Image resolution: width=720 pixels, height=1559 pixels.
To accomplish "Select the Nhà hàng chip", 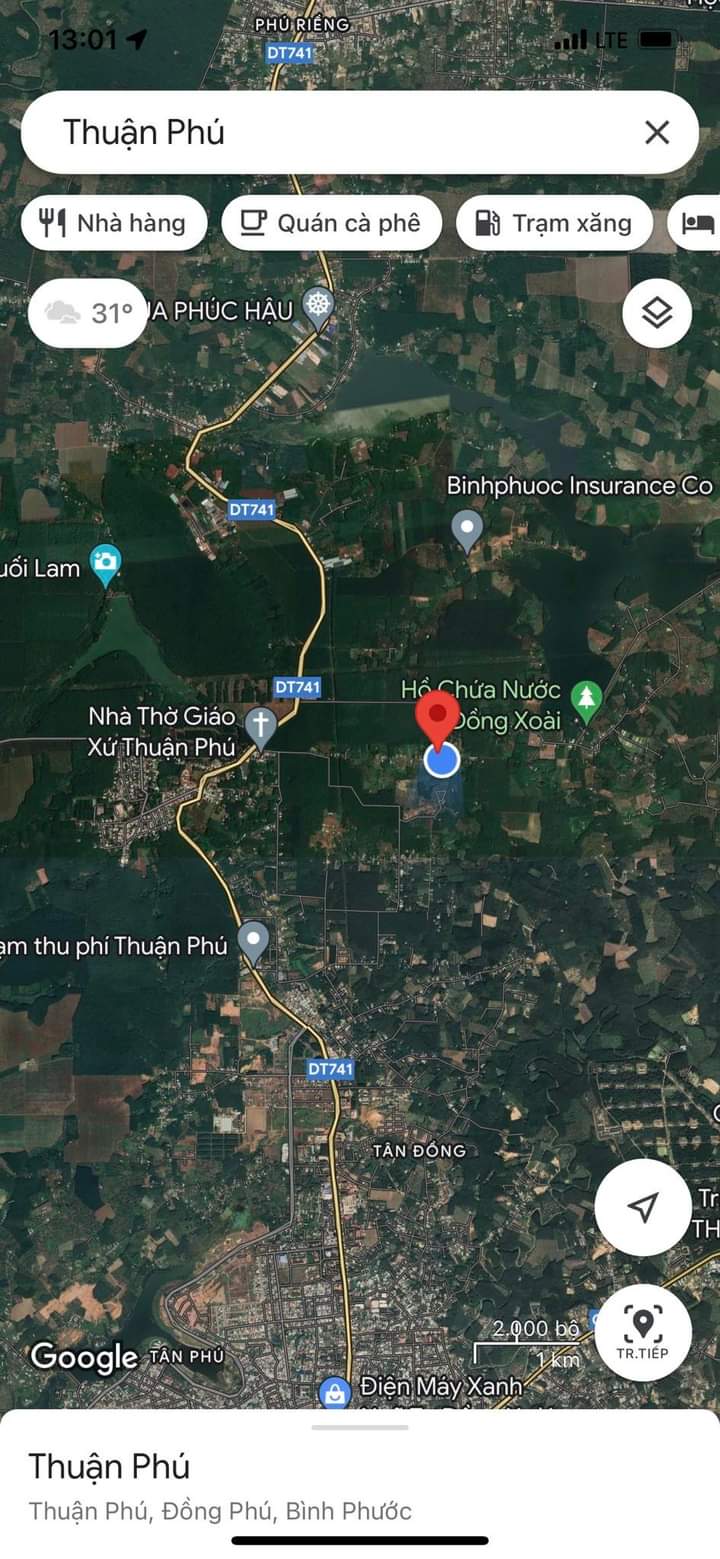I will coord(114,222).
